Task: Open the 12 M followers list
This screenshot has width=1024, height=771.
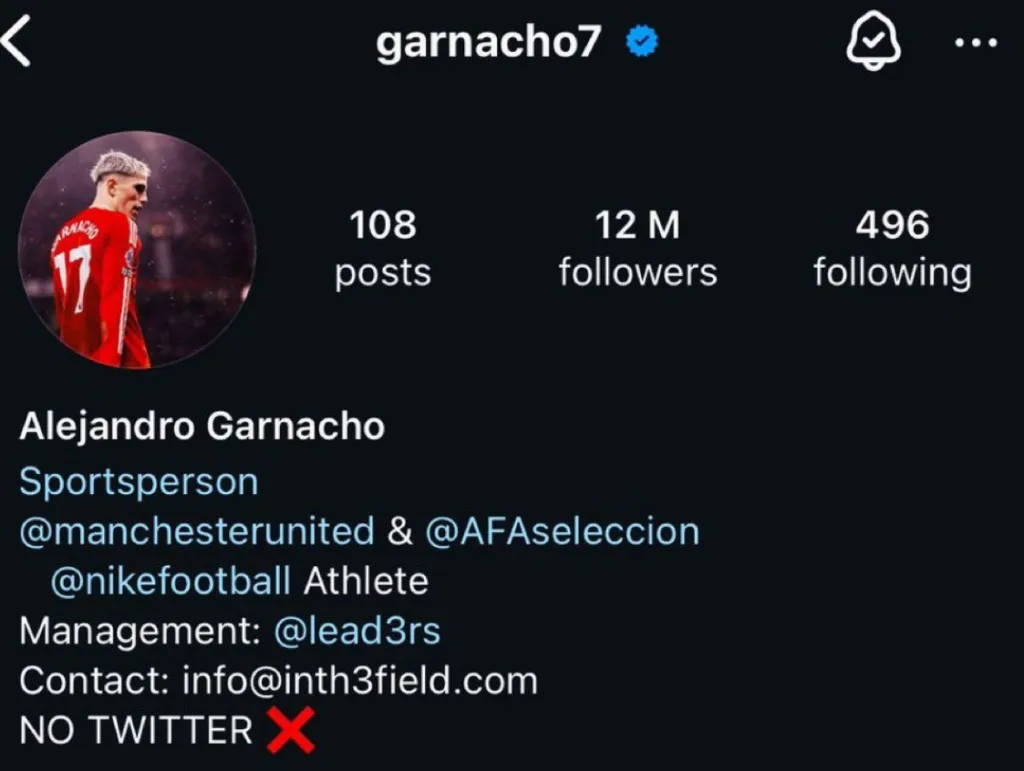Action: [x=637, y=248]
